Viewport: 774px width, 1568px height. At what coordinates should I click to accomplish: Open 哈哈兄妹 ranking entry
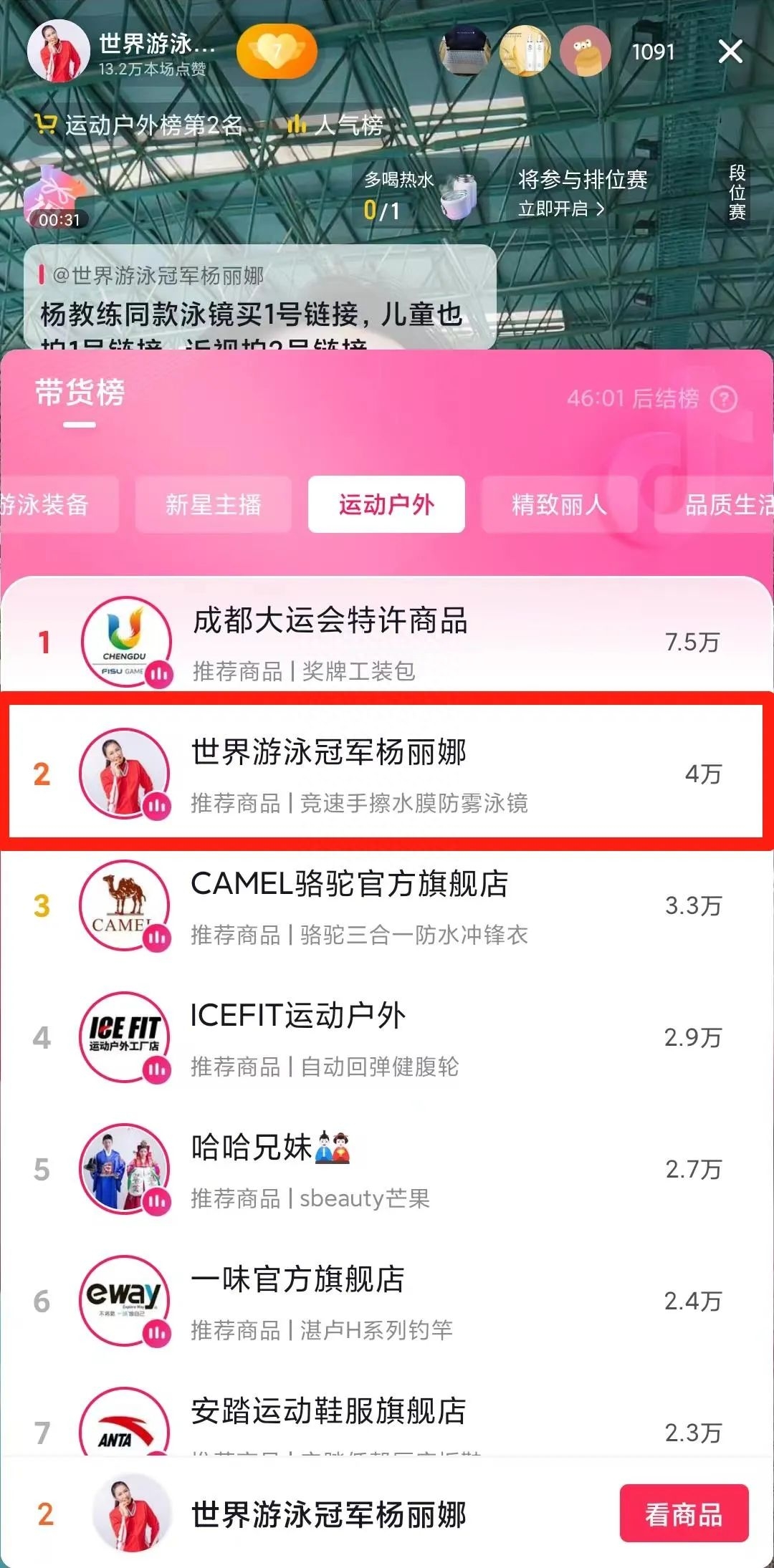[387, 1169]
